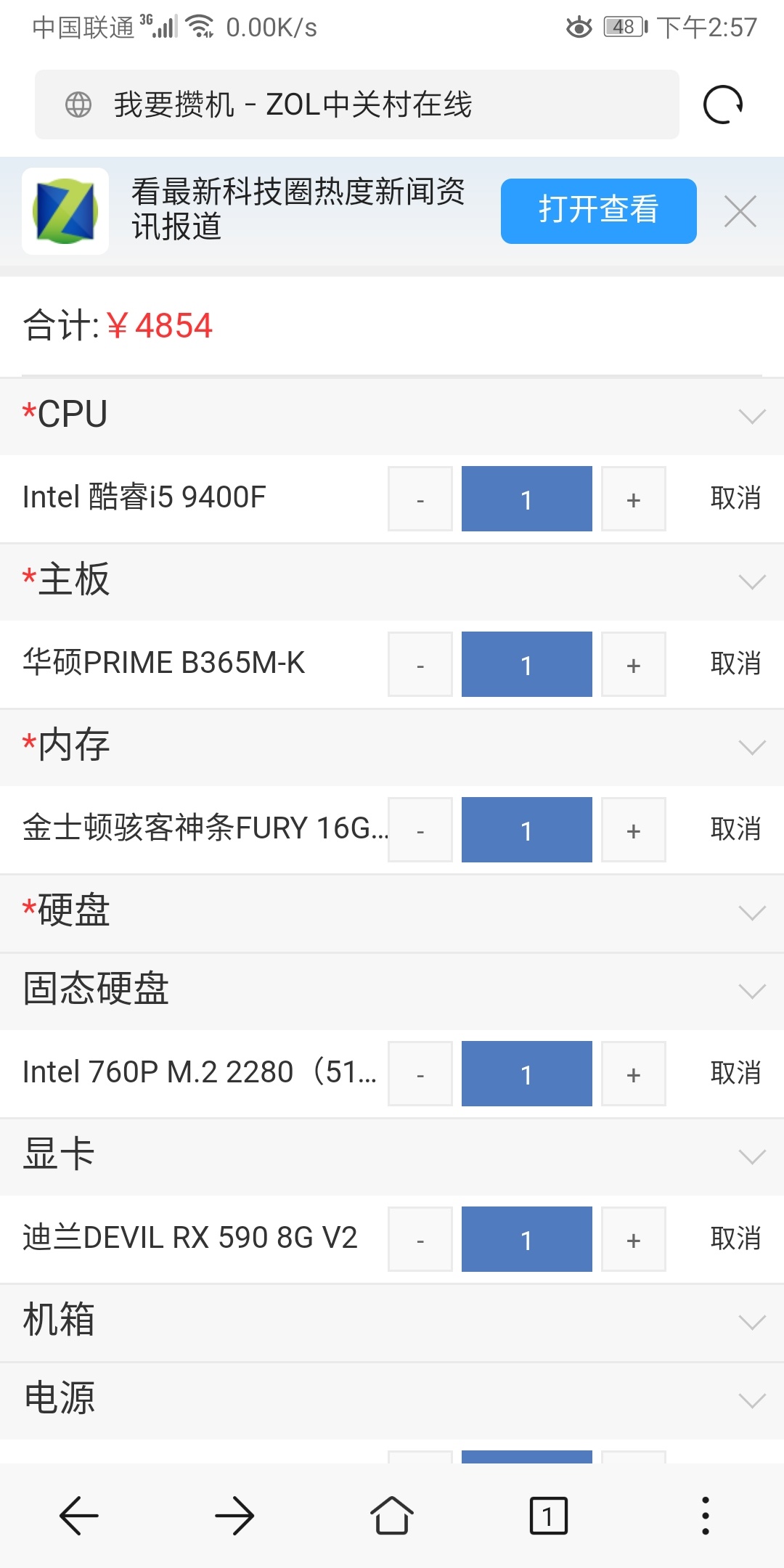Expand the CPU section
Viewport: 784px width, 1568px height.
[392, 416]
